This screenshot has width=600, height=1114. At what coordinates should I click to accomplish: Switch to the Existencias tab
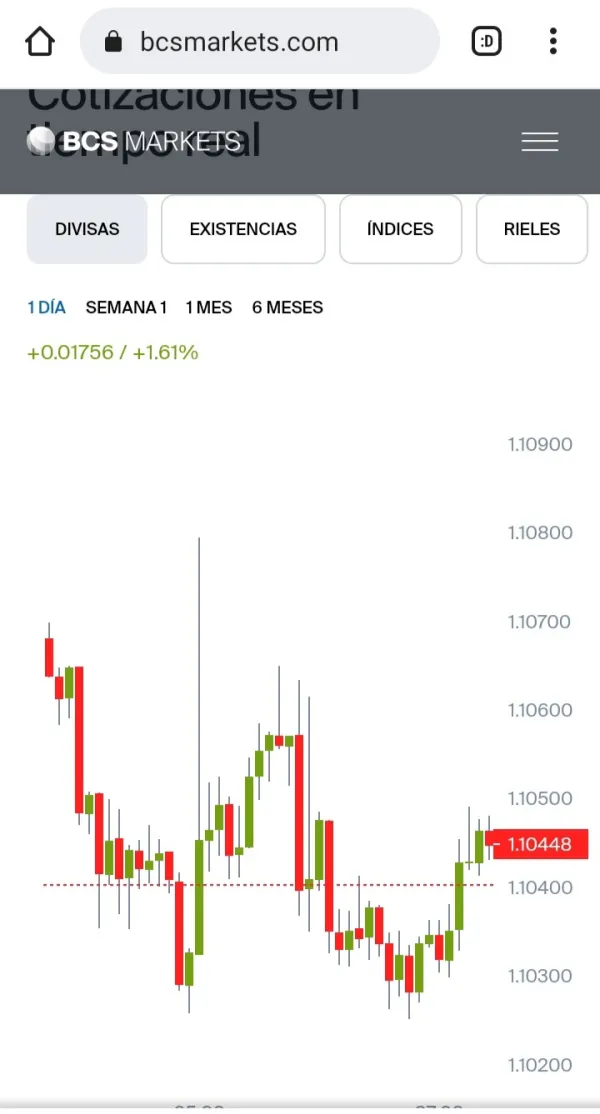click(x=243, y=229)
